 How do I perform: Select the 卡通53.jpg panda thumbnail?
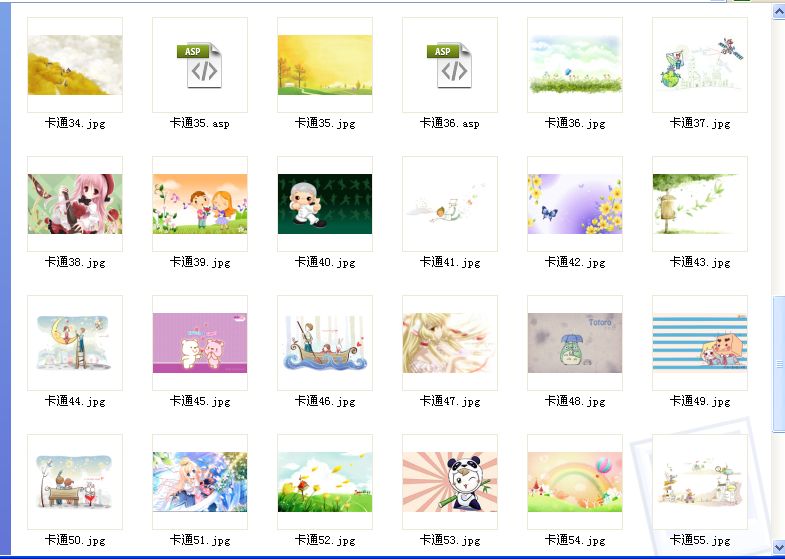(x=450, y=482)
